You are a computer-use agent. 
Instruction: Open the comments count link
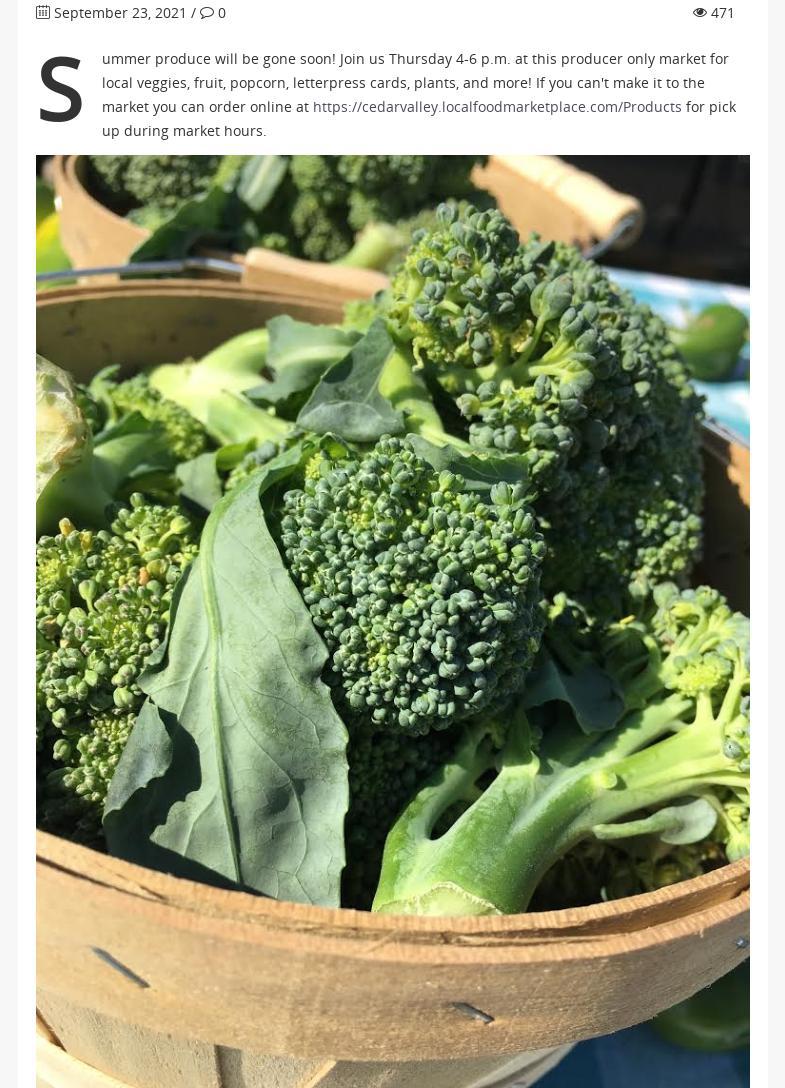point(214,13)
